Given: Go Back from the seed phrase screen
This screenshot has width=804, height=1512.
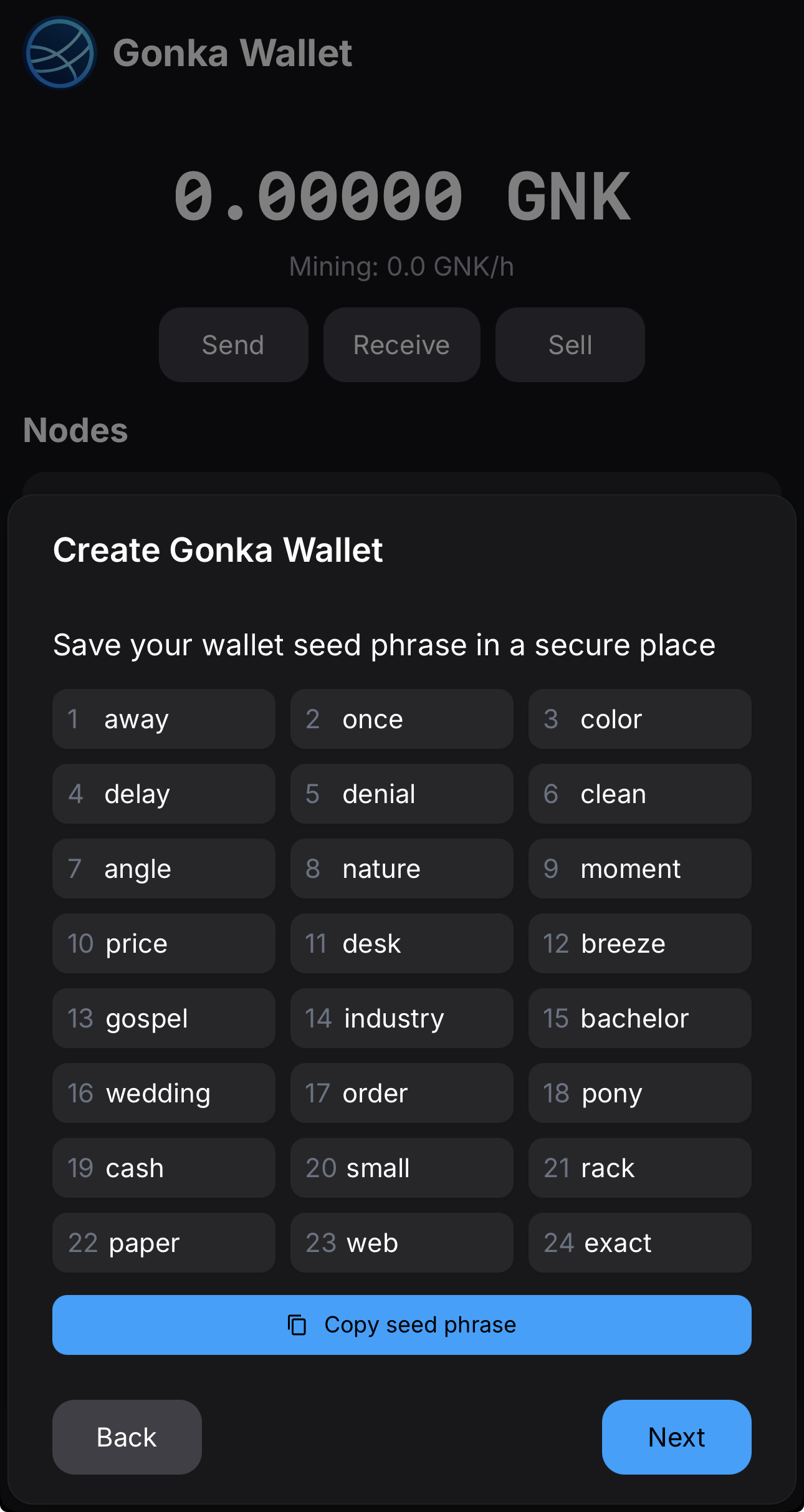Looking at the screenshot, I should point(127,1437).
